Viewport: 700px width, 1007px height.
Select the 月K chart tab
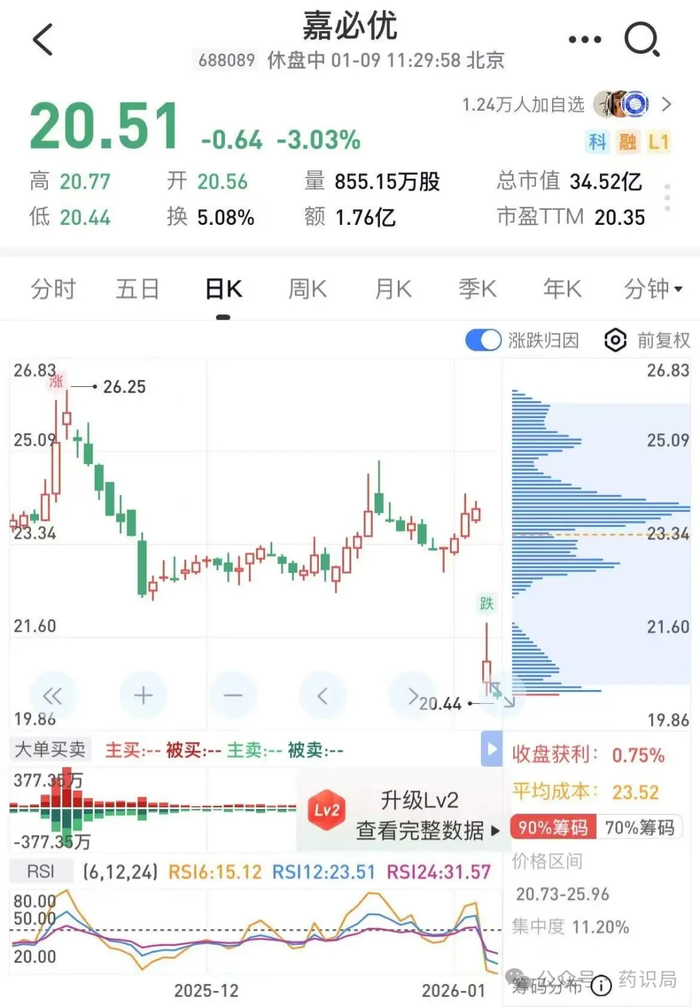click(x=393, y=289)
